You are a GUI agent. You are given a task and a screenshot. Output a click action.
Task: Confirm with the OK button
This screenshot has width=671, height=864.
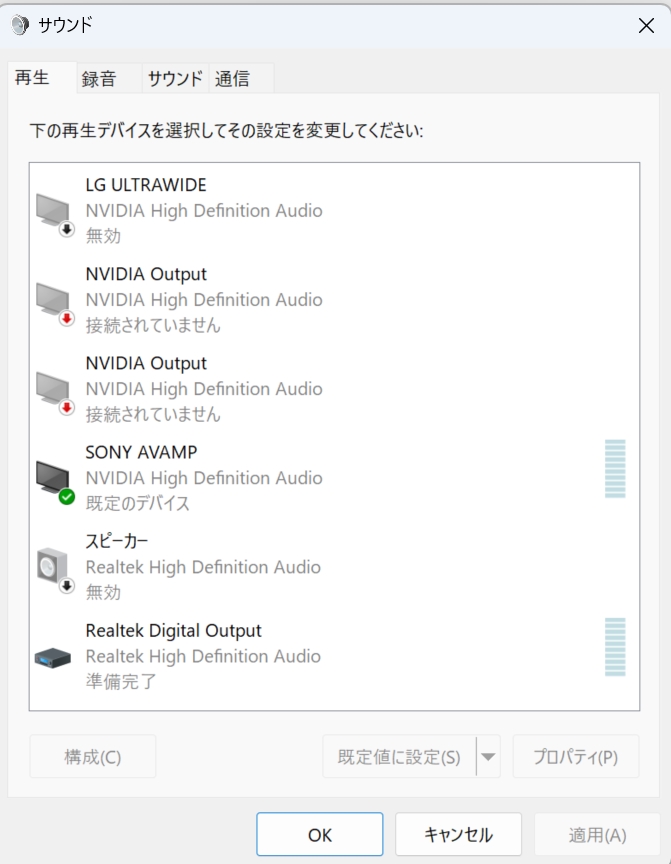319,834
